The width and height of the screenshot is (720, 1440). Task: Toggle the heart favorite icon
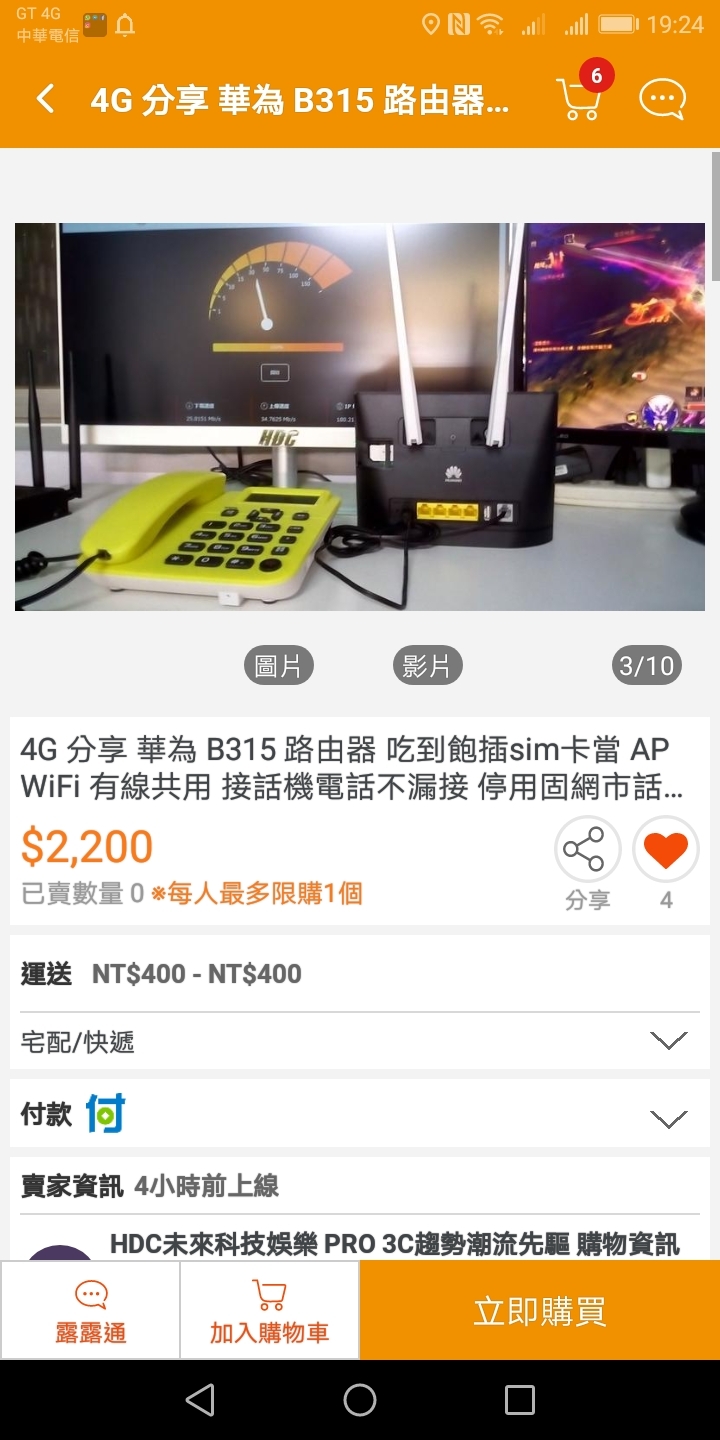[x=666, y=850]
